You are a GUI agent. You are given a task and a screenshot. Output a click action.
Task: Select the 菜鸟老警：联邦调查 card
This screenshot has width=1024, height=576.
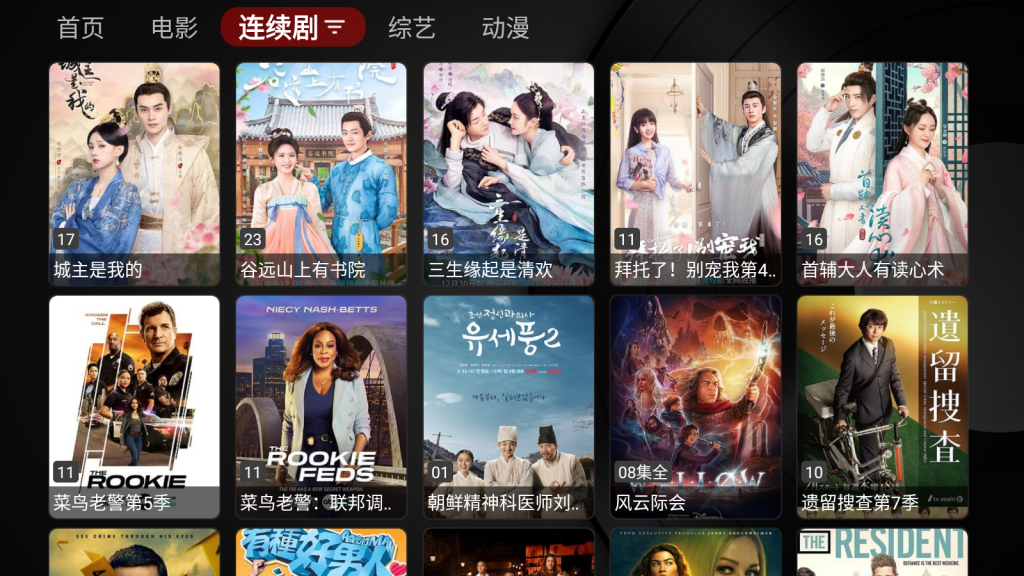pyautogui.click(x=321, y=406)
